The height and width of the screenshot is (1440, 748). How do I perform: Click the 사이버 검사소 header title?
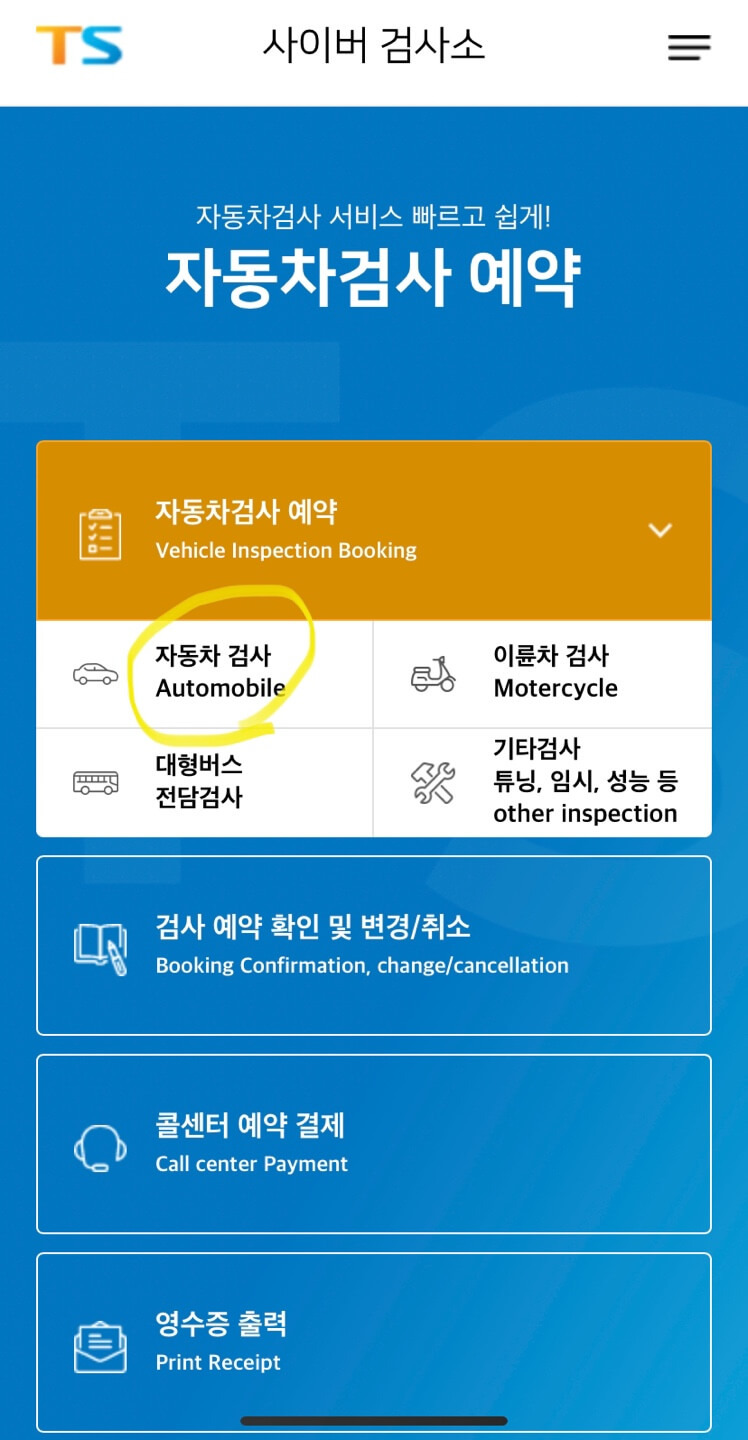(374, 45)
